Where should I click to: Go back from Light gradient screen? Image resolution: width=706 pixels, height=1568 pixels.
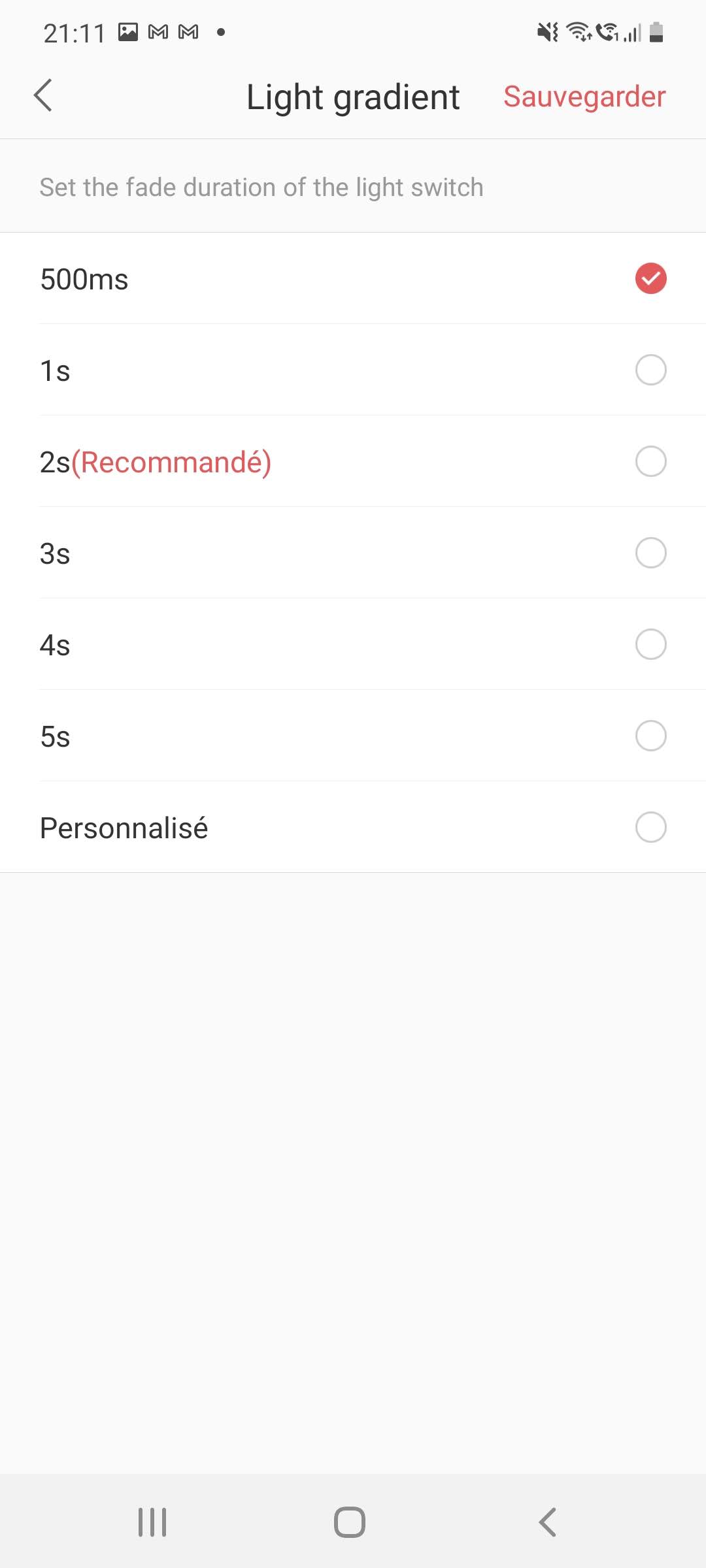[x=43, y=96]
